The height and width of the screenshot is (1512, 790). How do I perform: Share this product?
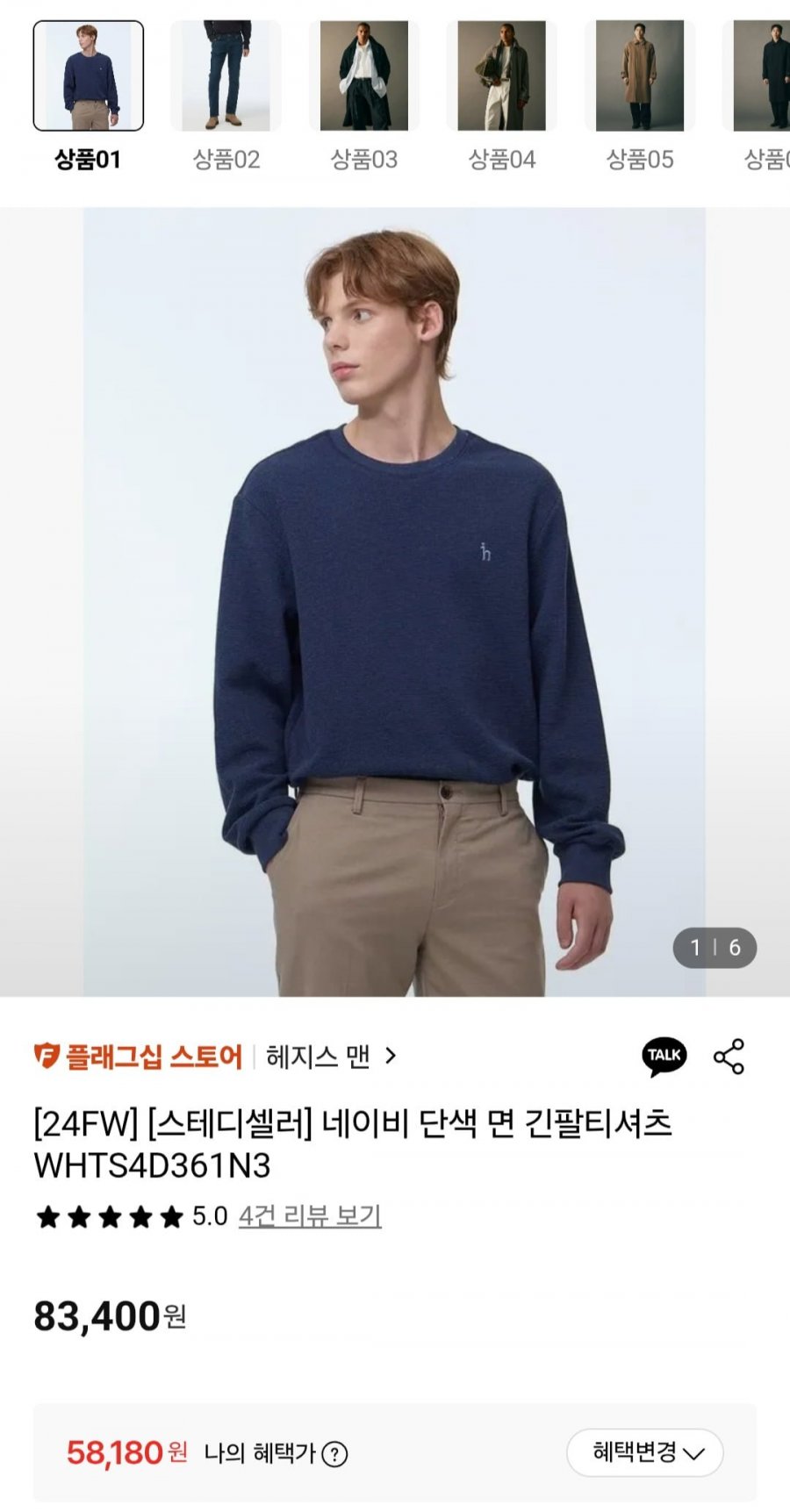pos(729,1057)
